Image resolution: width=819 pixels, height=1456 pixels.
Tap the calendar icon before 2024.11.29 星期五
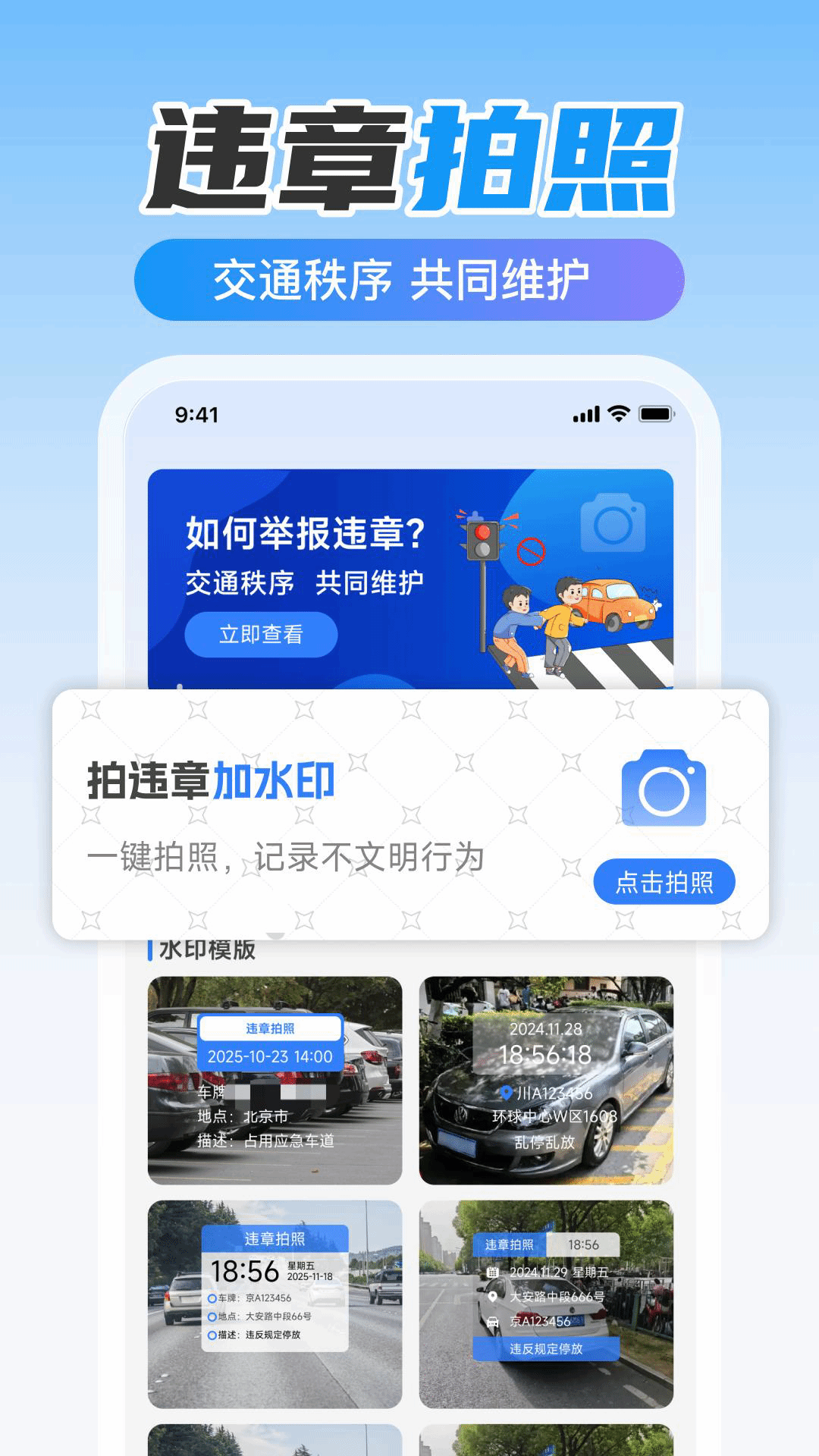[493, 1273]
